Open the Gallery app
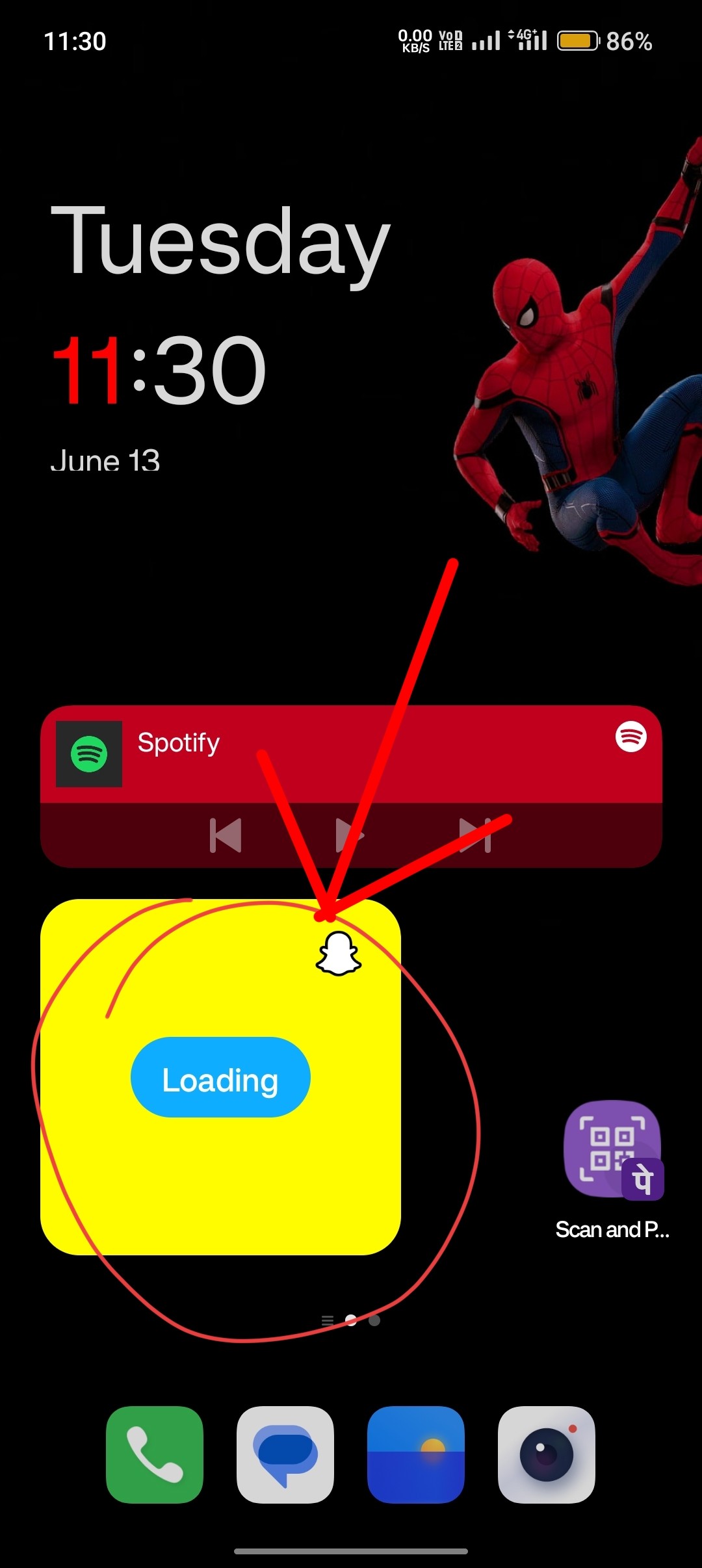 point(416,1455)
